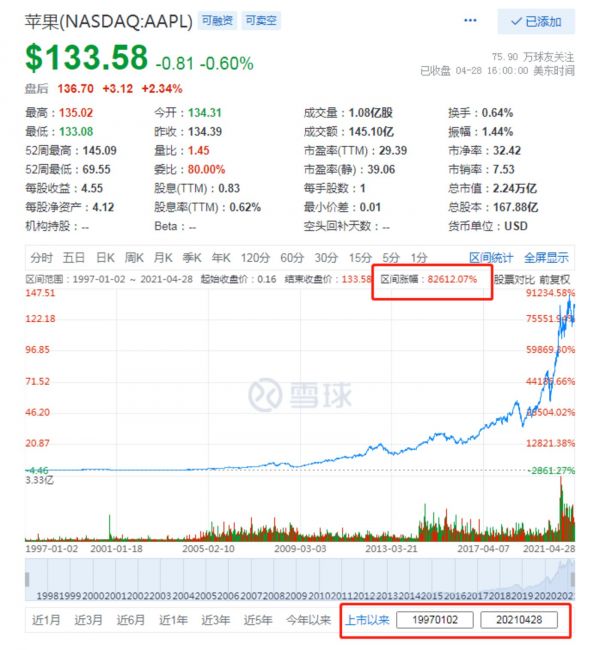Select the 周K chart tab

point(134,257)
